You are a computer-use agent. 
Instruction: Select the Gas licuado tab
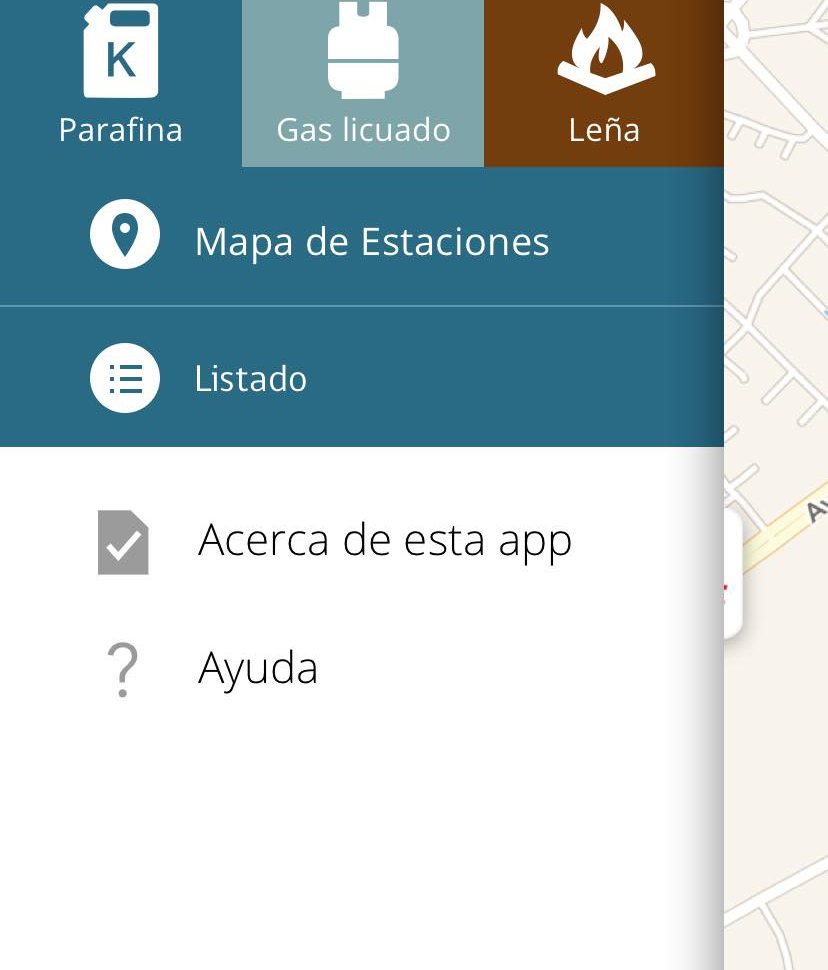(363, 82)
